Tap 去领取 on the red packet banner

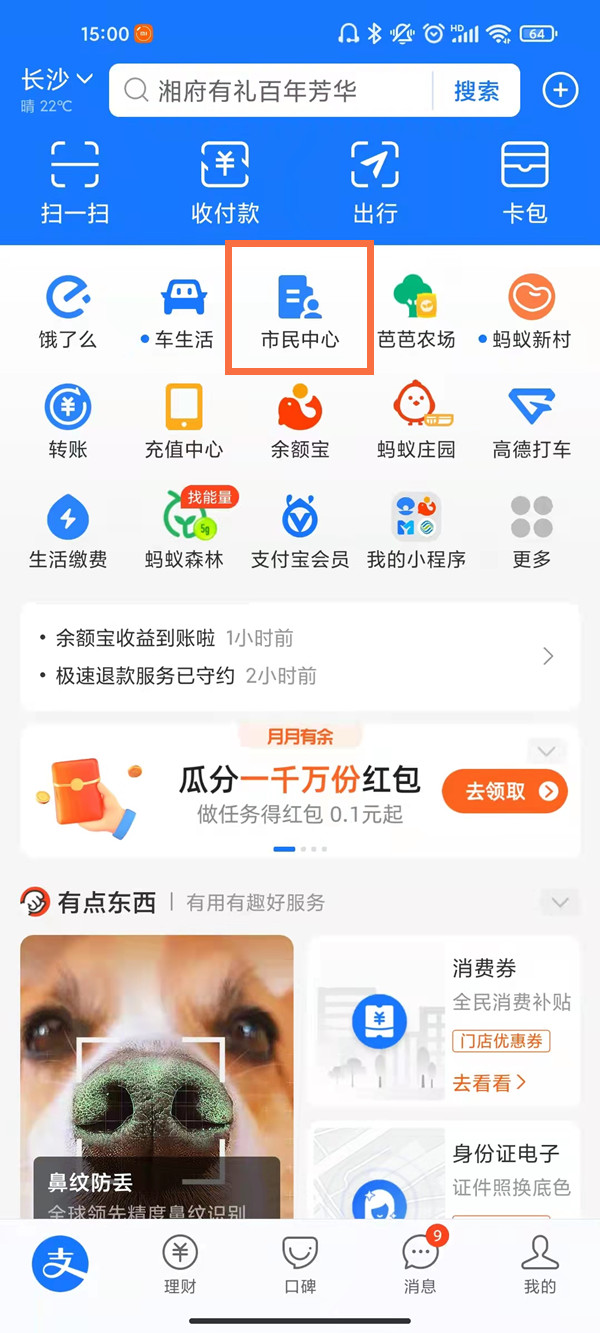504,792
